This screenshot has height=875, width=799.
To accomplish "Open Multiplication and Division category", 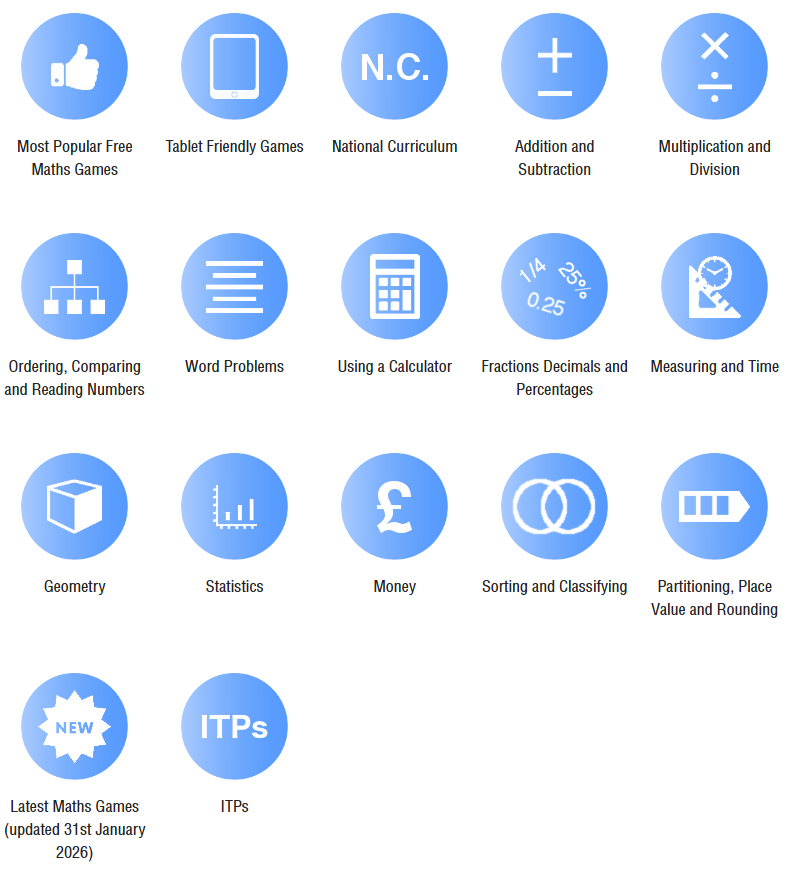I will 714,67.
